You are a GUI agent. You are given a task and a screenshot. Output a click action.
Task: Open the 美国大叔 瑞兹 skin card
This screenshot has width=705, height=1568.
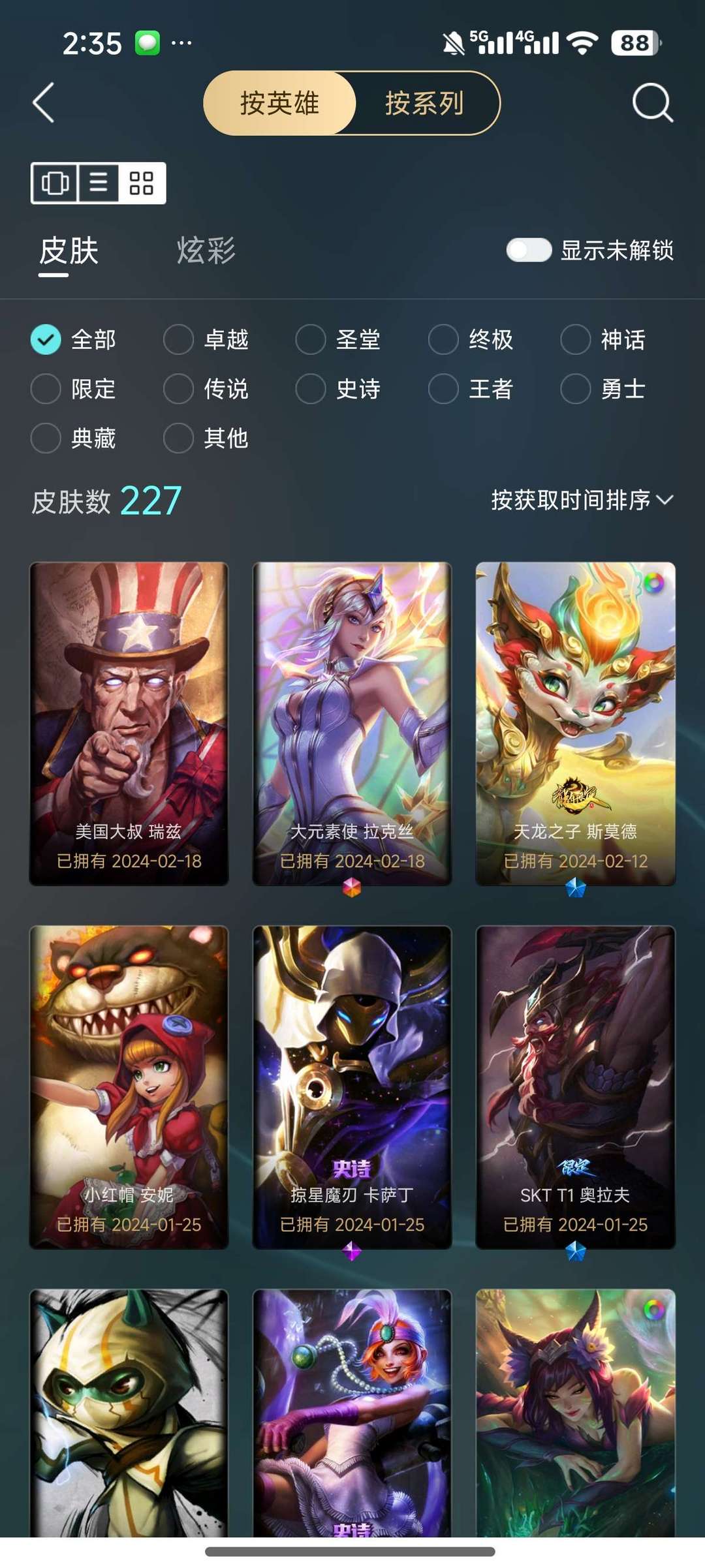[x=129, y=723]
